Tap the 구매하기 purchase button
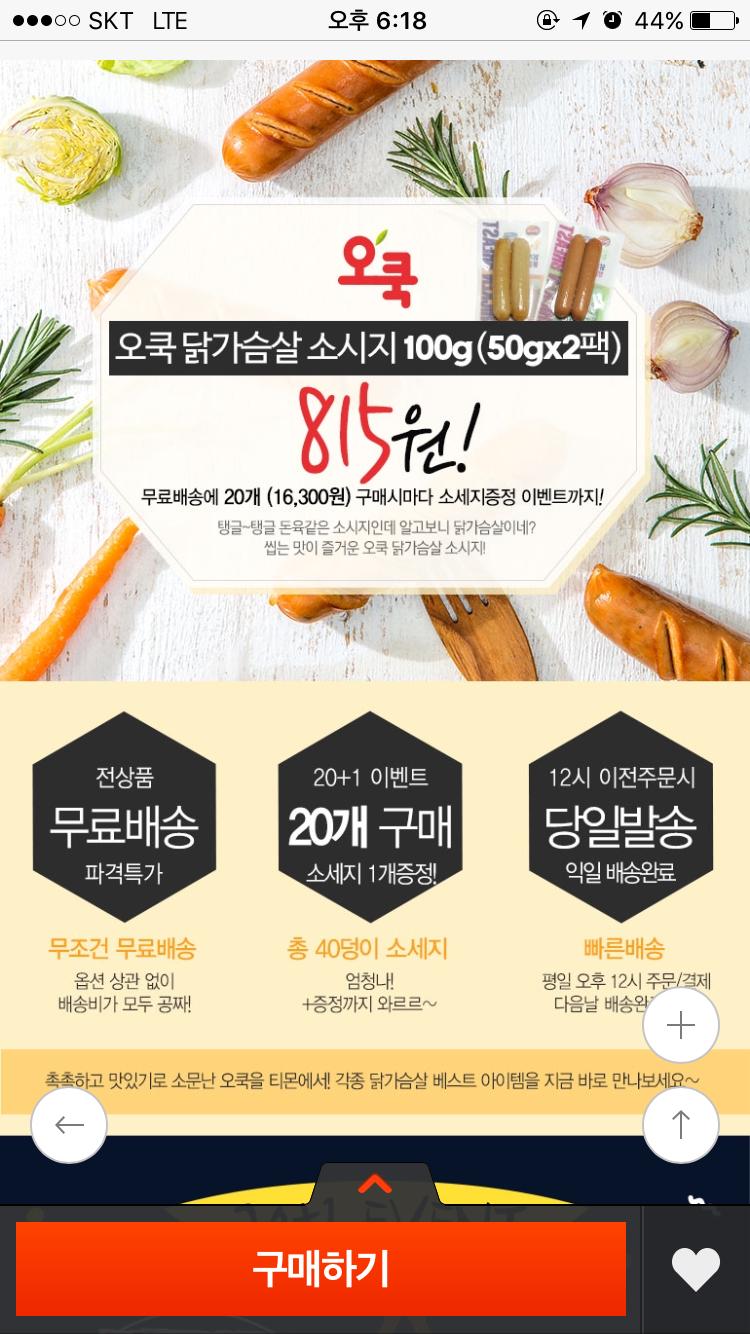Viewport: 750px width, 1334px height. click(x=320, y=1268)
